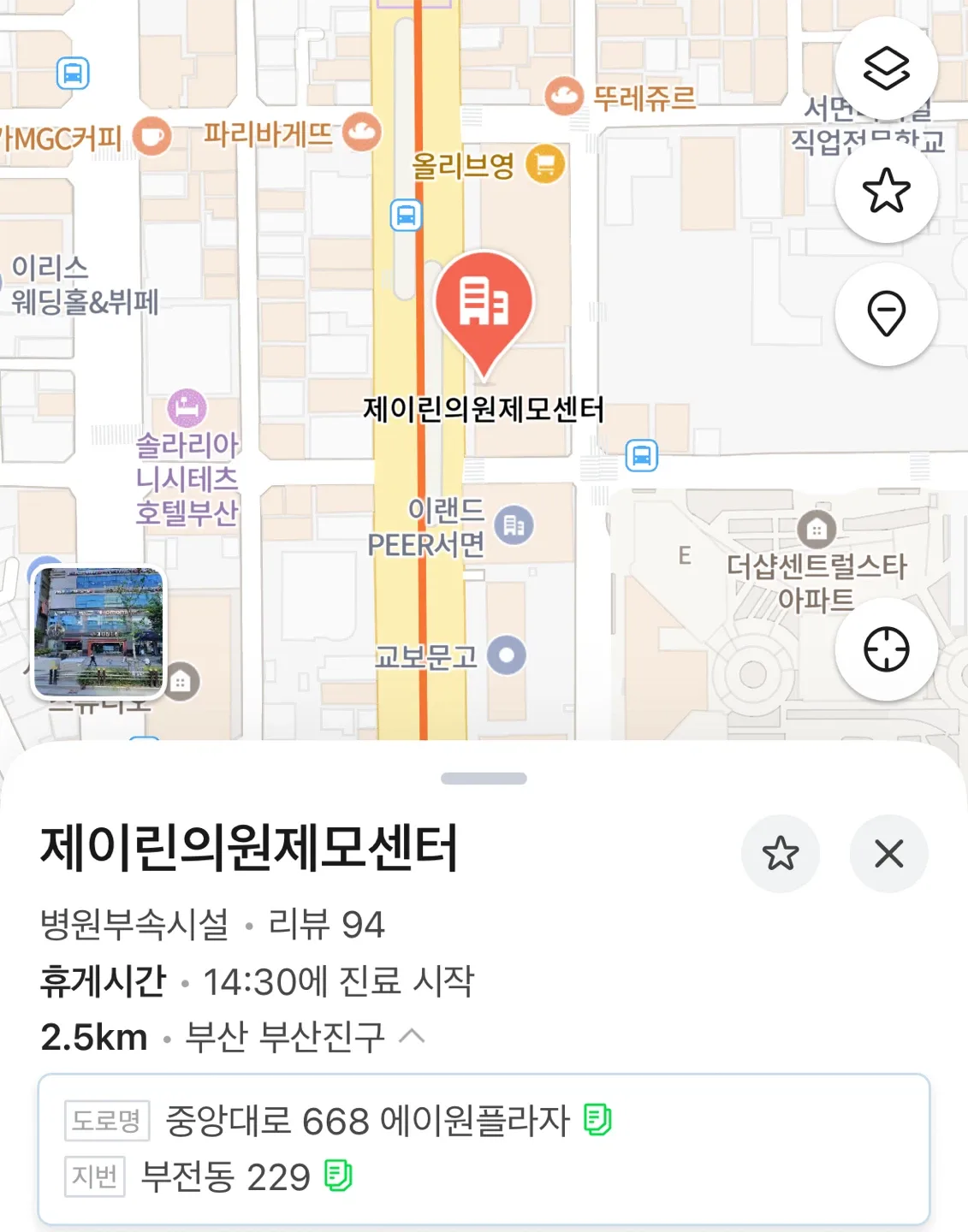The width and height of the screenshot is (968, 1232).
Task: Select the 뚜레쥬르 bakery marker
Action: pyautogui.click(x=564, y=97)
